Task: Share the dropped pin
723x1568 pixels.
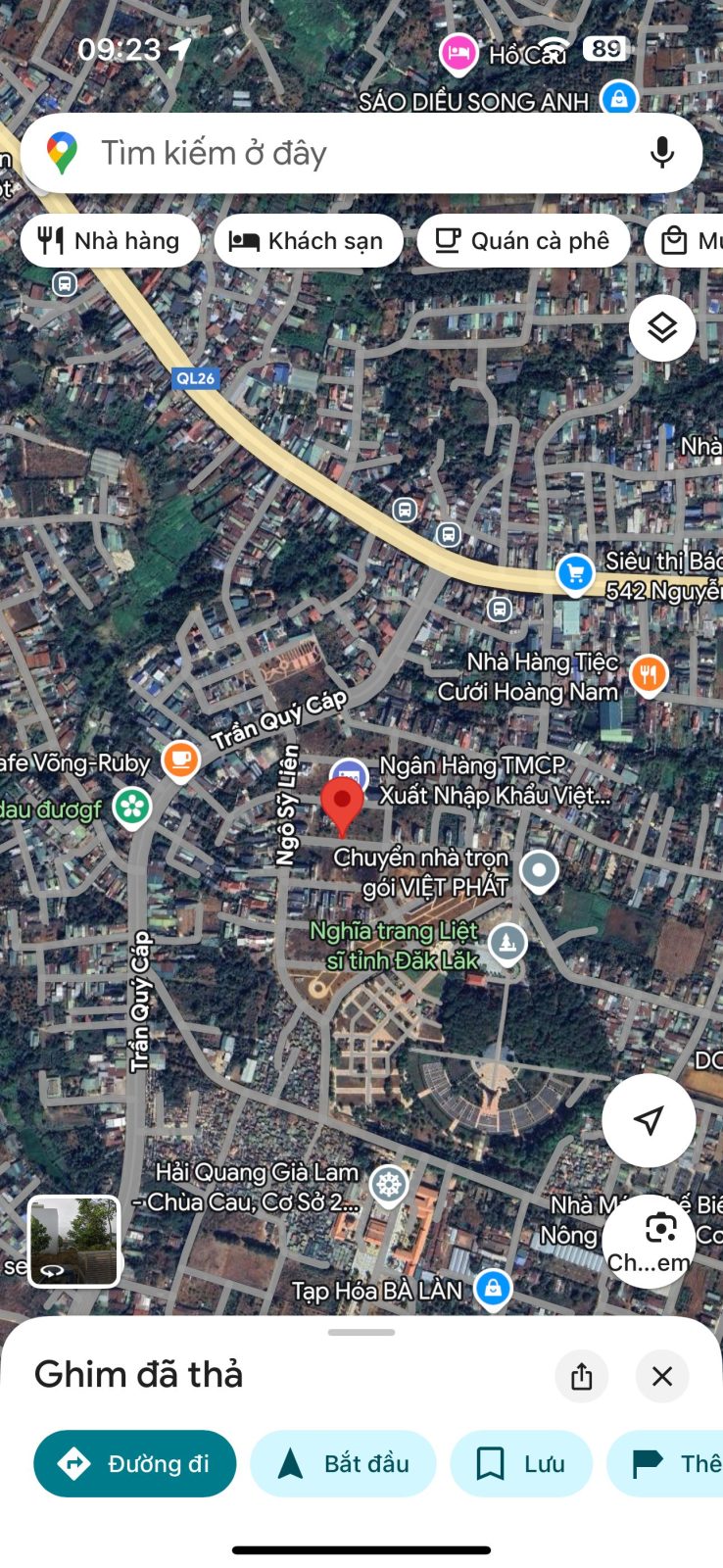Action: 582,1376
